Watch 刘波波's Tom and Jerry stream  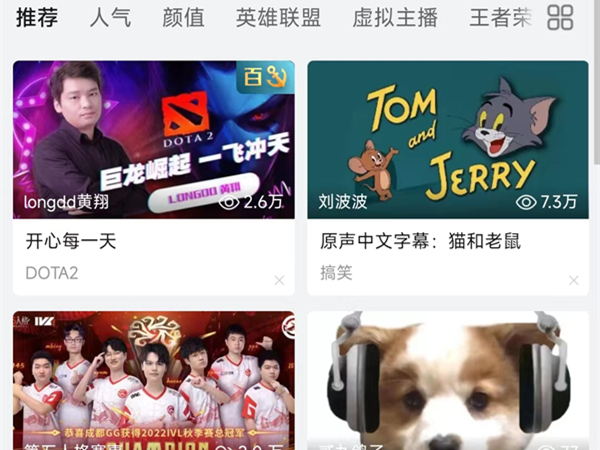pyautogui.click(x=447, y=139)
